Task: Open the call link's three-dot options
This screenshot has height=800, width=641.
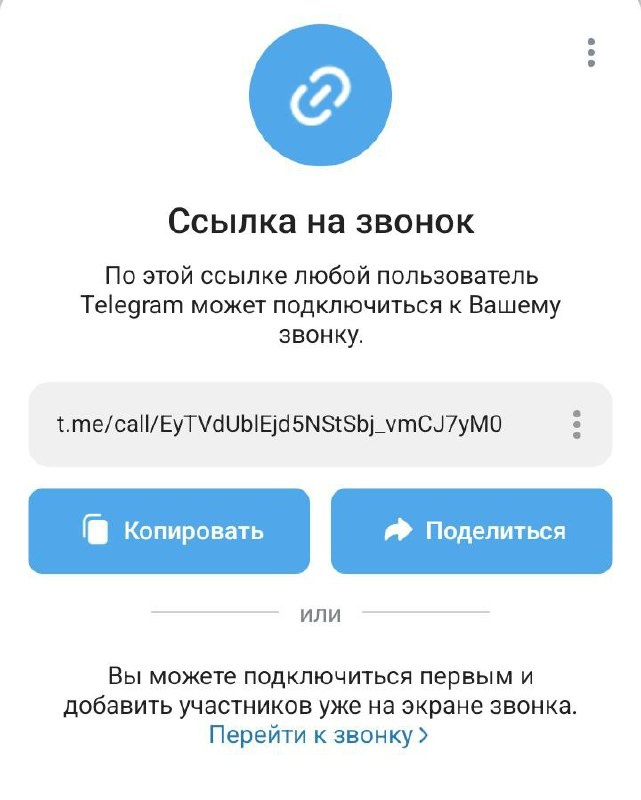Action: pyautogui.click(x=577, y=424)
